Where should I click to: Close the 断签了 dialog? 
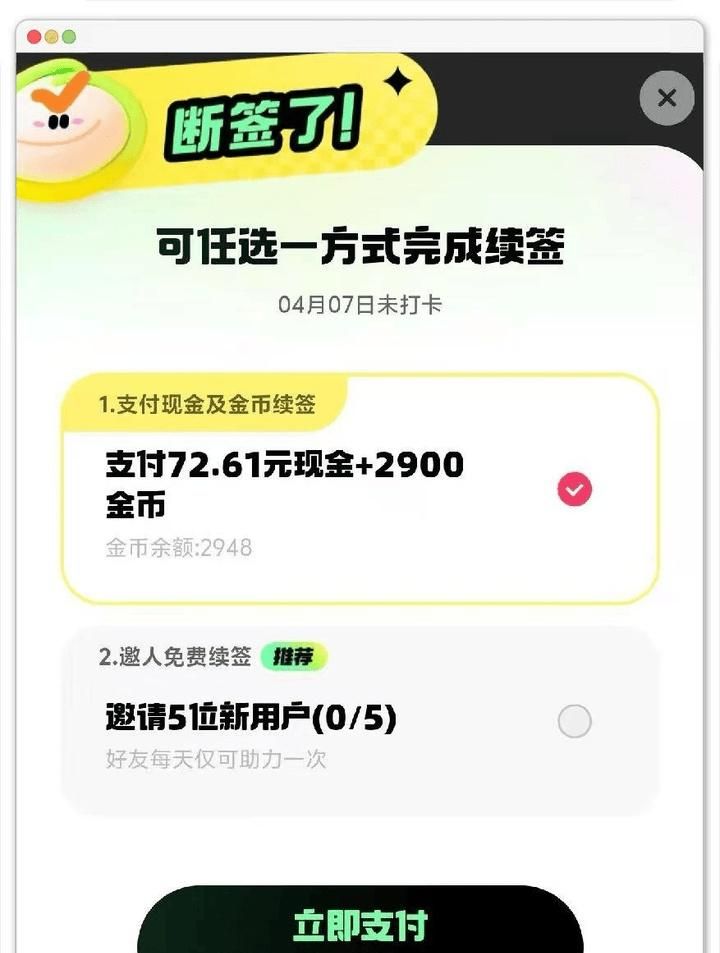coord(667,98)
